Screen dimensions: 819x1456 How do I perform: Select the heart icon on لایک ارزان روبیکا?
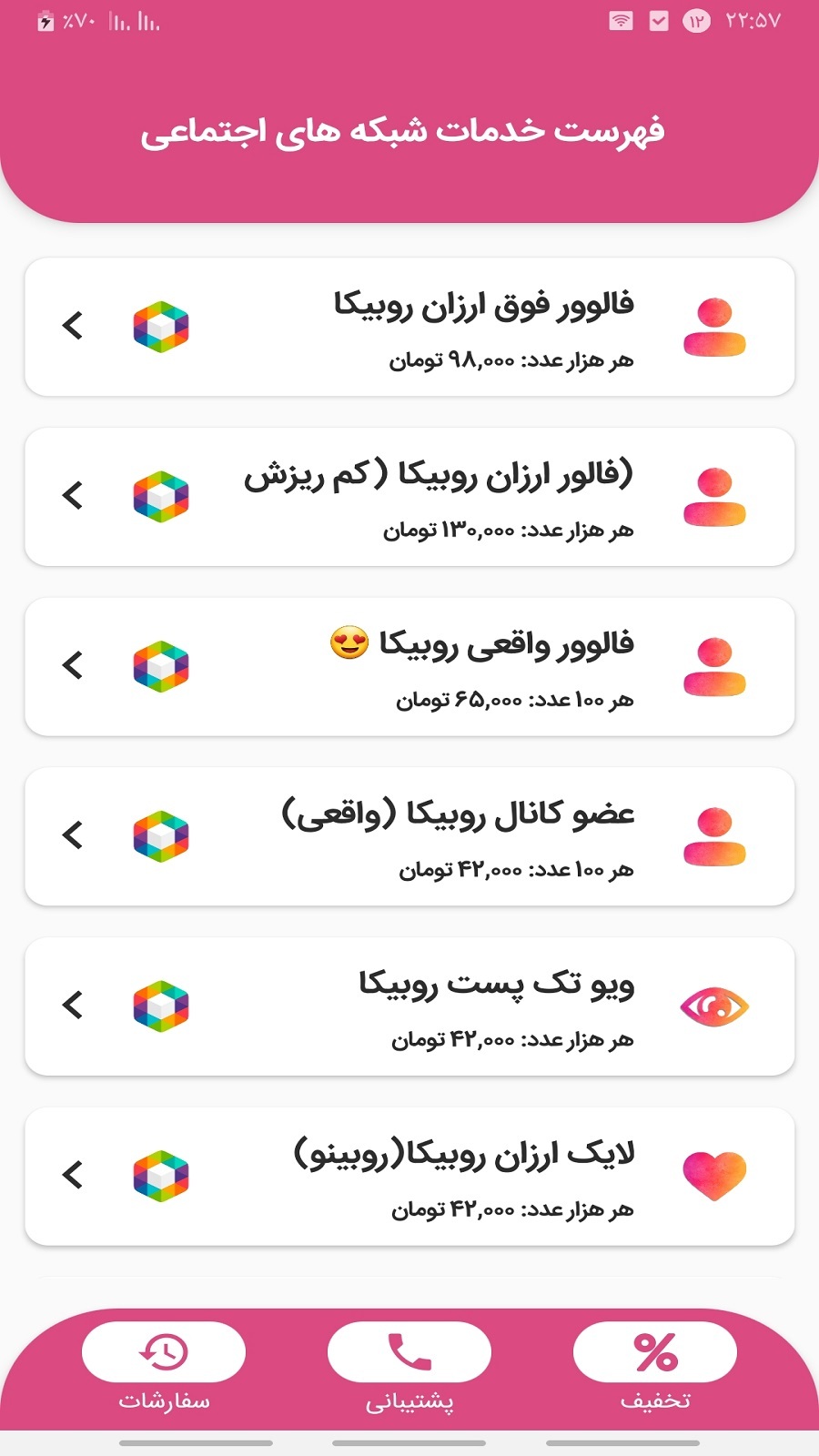point(714,1174)
